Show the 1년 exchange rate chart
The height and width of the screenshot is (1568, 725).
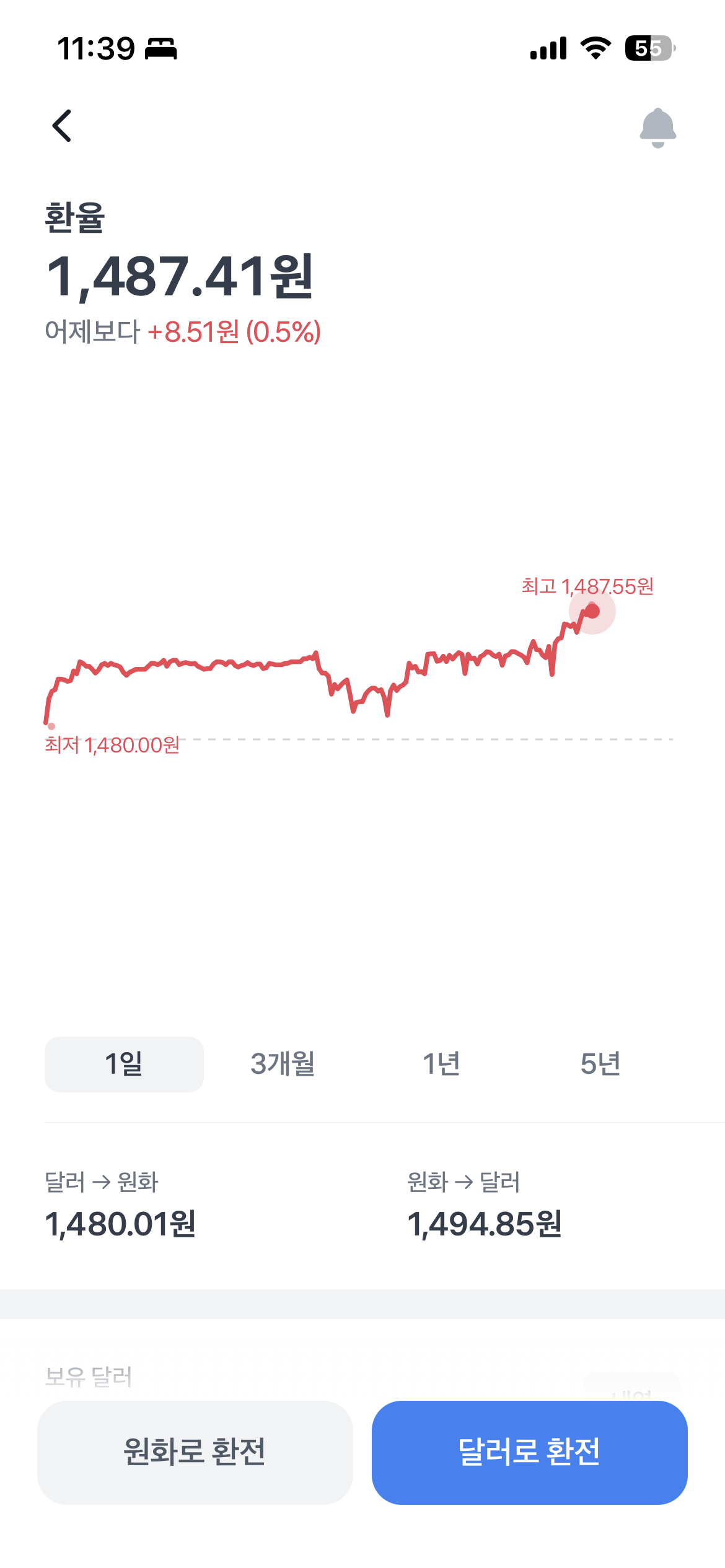click(441, 1064)
